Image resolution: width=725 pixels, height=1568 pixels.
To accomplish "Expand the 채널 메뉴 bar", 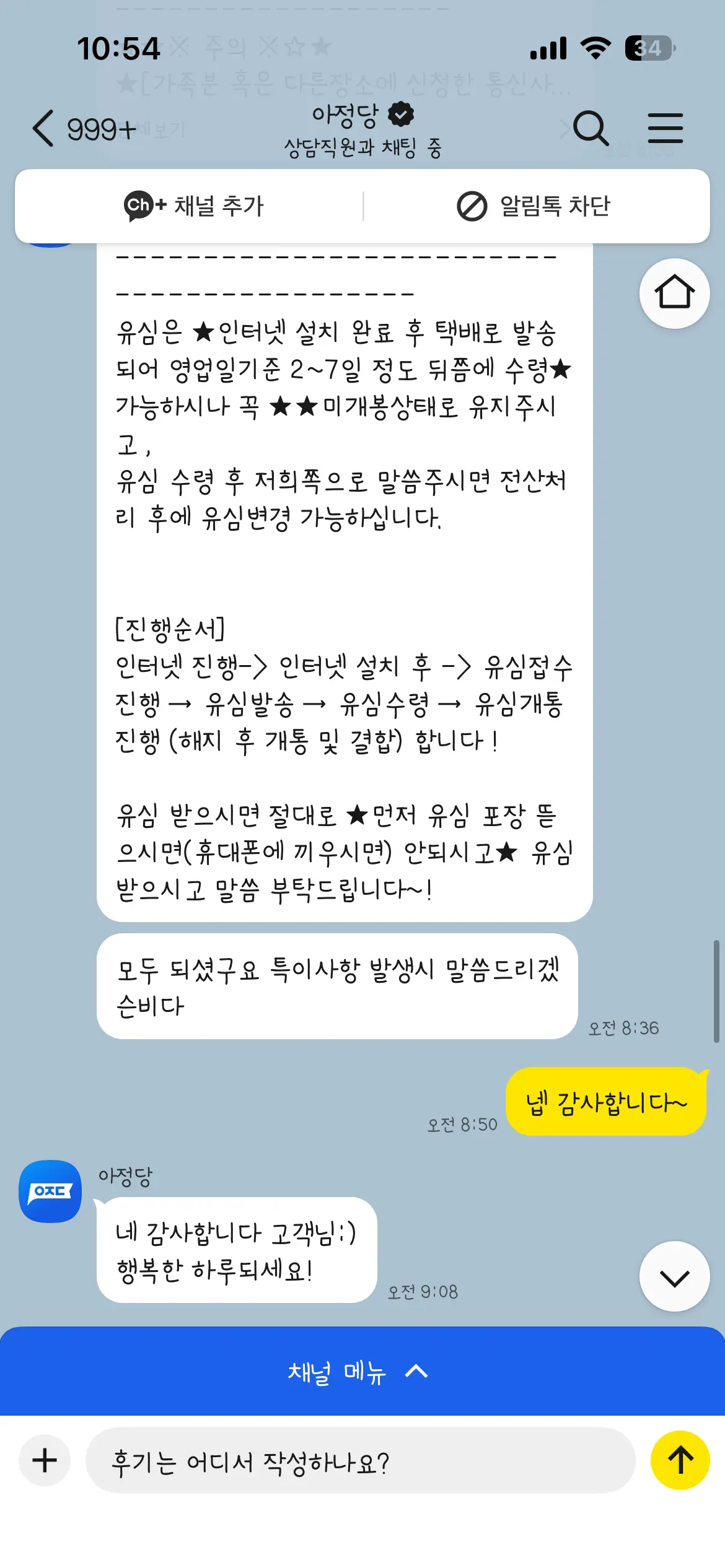I will tap(362, 1372).
